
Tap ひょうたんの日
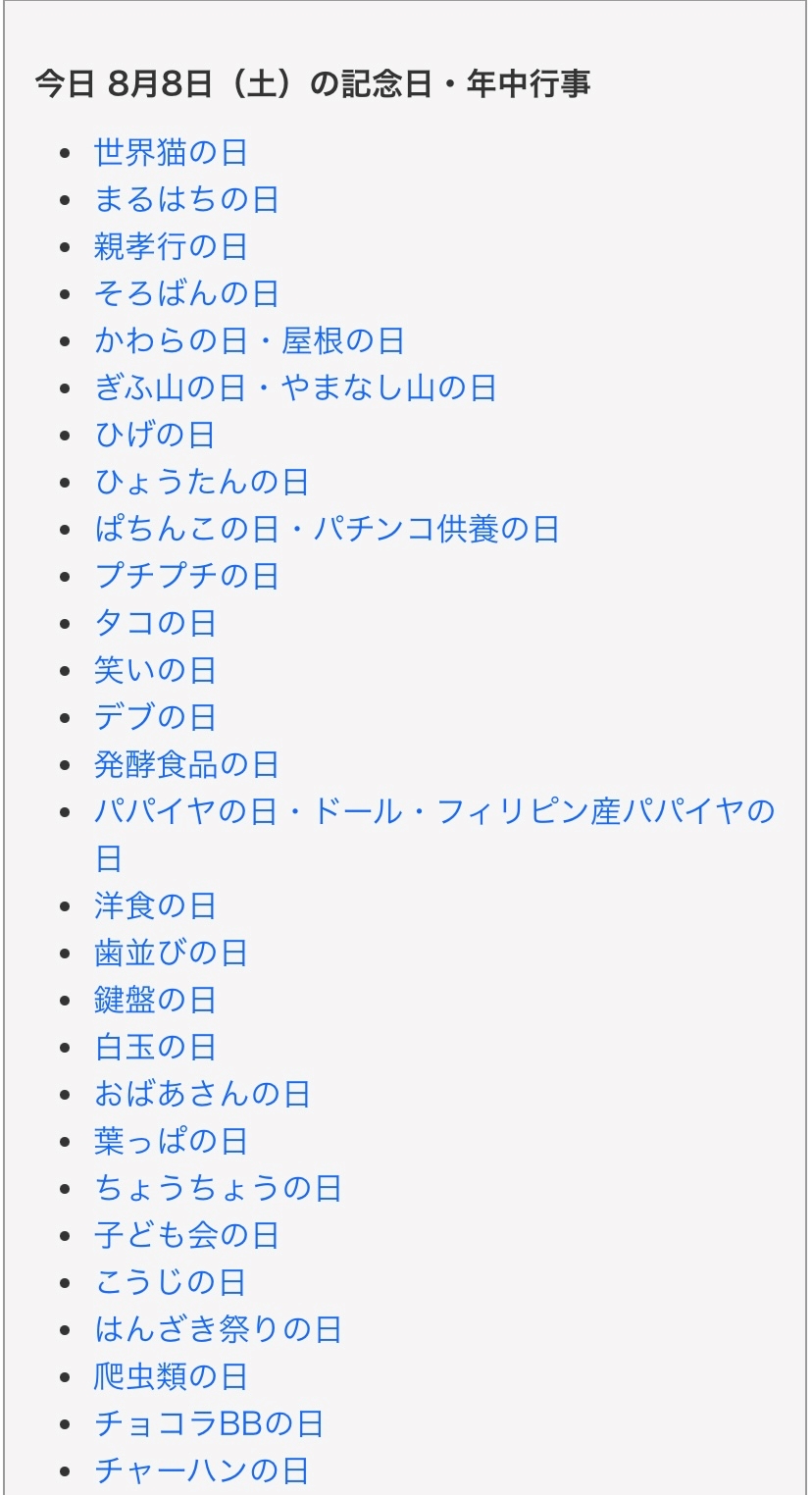(202, 483)
